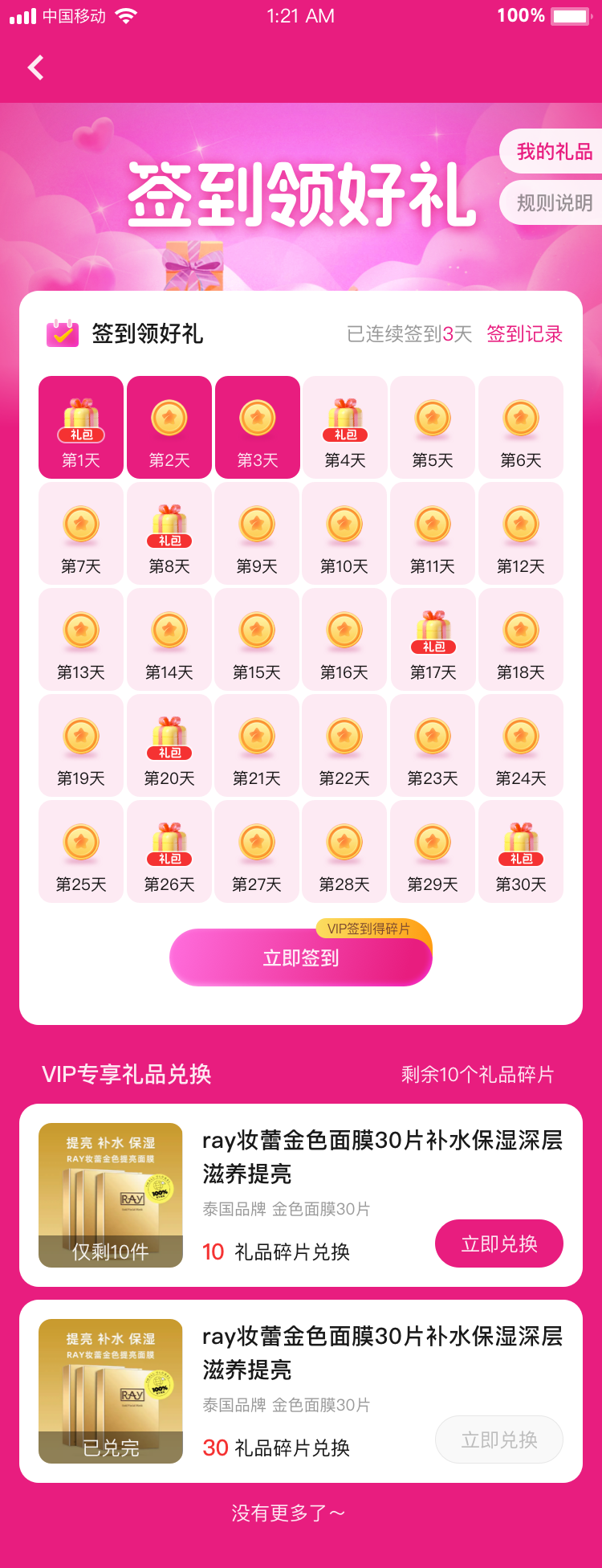Select the 第30天 gift pack tile

pyautogui.click(x=521, y=851)
